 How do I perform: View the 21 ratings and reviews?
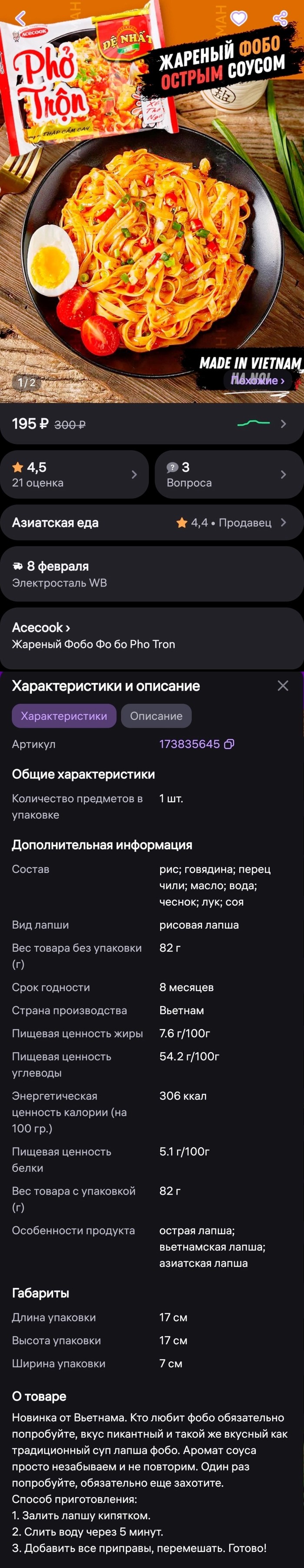(x=74, y=474)
